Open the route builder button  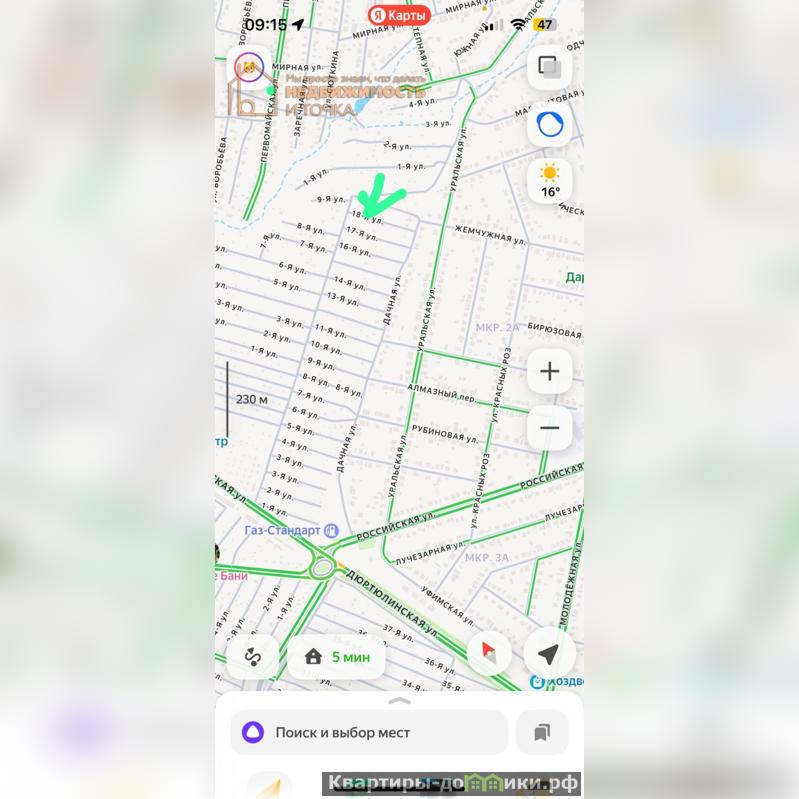(x=252, y=656)
